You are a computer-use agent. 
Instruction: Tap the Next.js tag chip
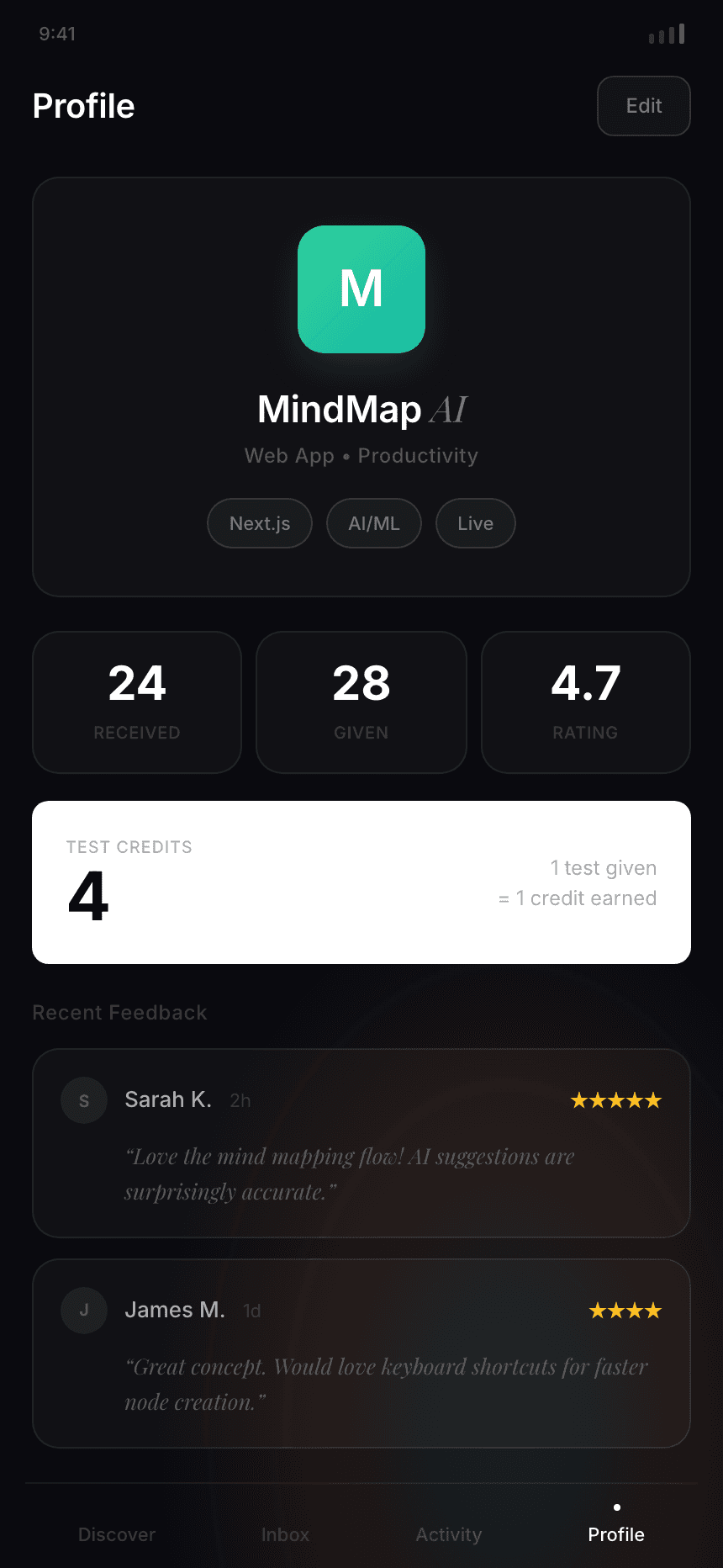(260, 523)
